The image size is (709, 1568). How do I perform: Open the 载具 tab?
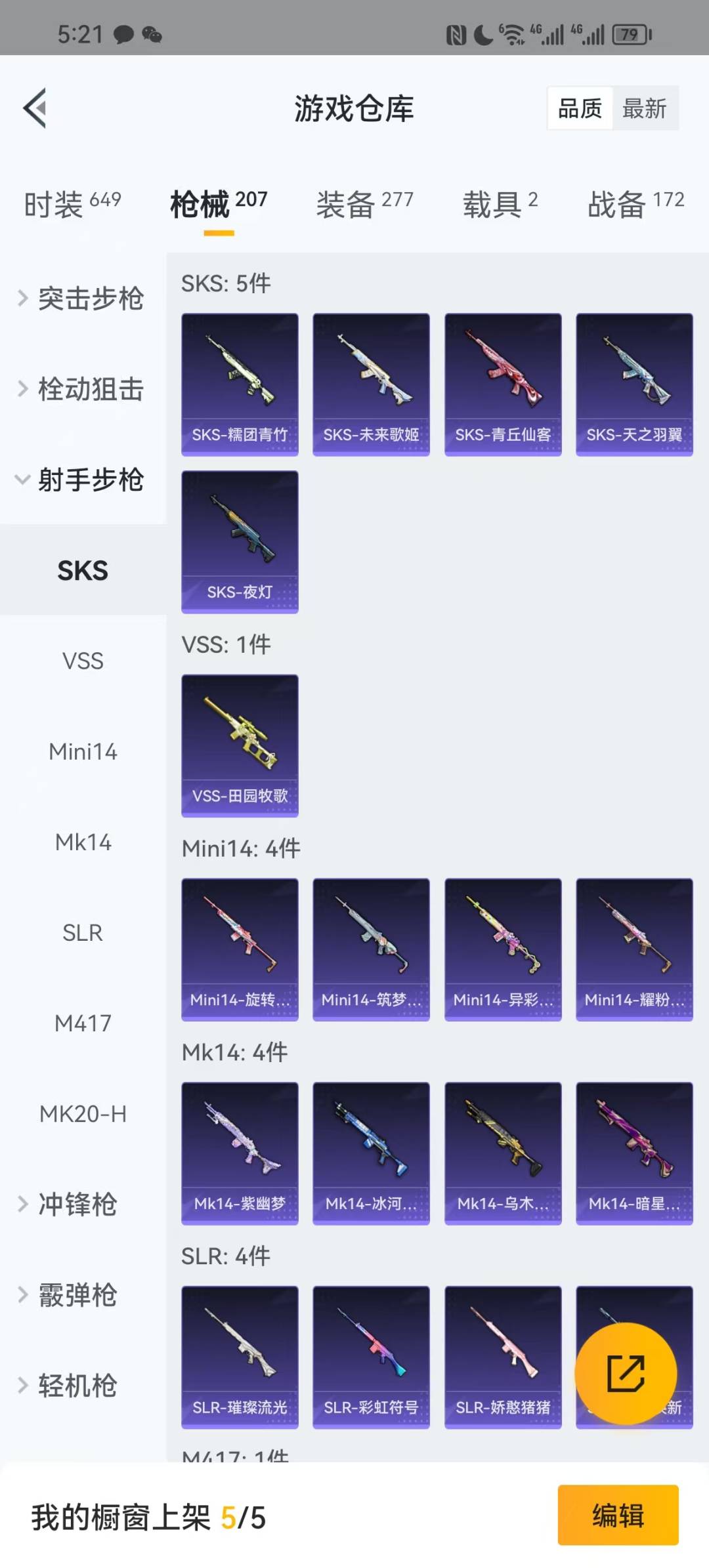tap(500, 203)
